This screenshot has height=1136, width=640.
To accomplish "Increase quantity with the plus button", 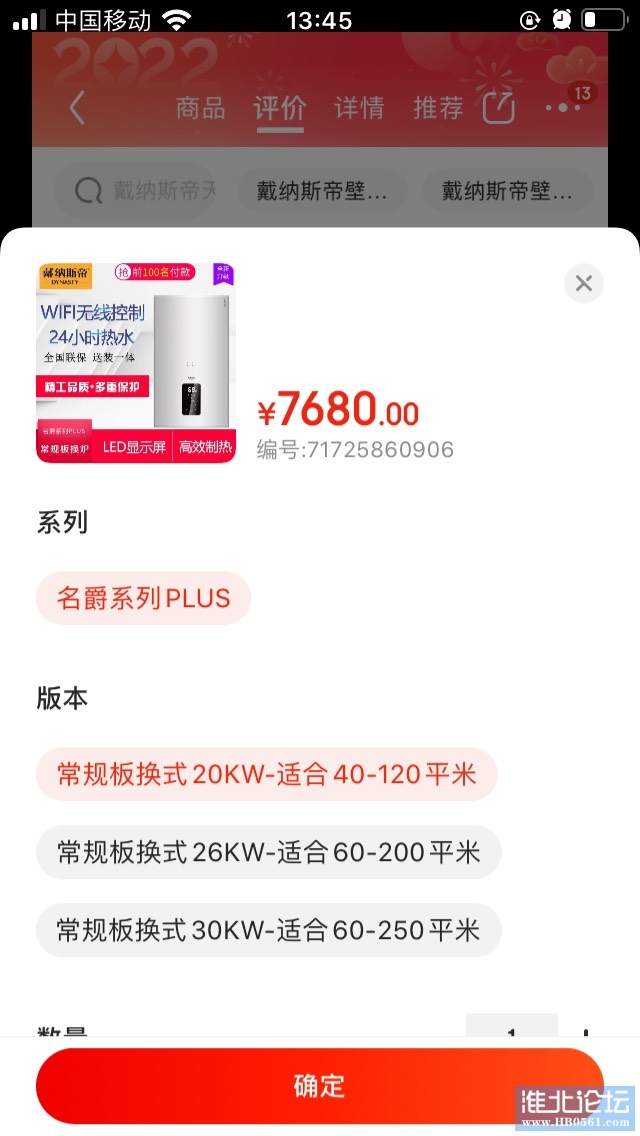I will tap(586, 1034).
